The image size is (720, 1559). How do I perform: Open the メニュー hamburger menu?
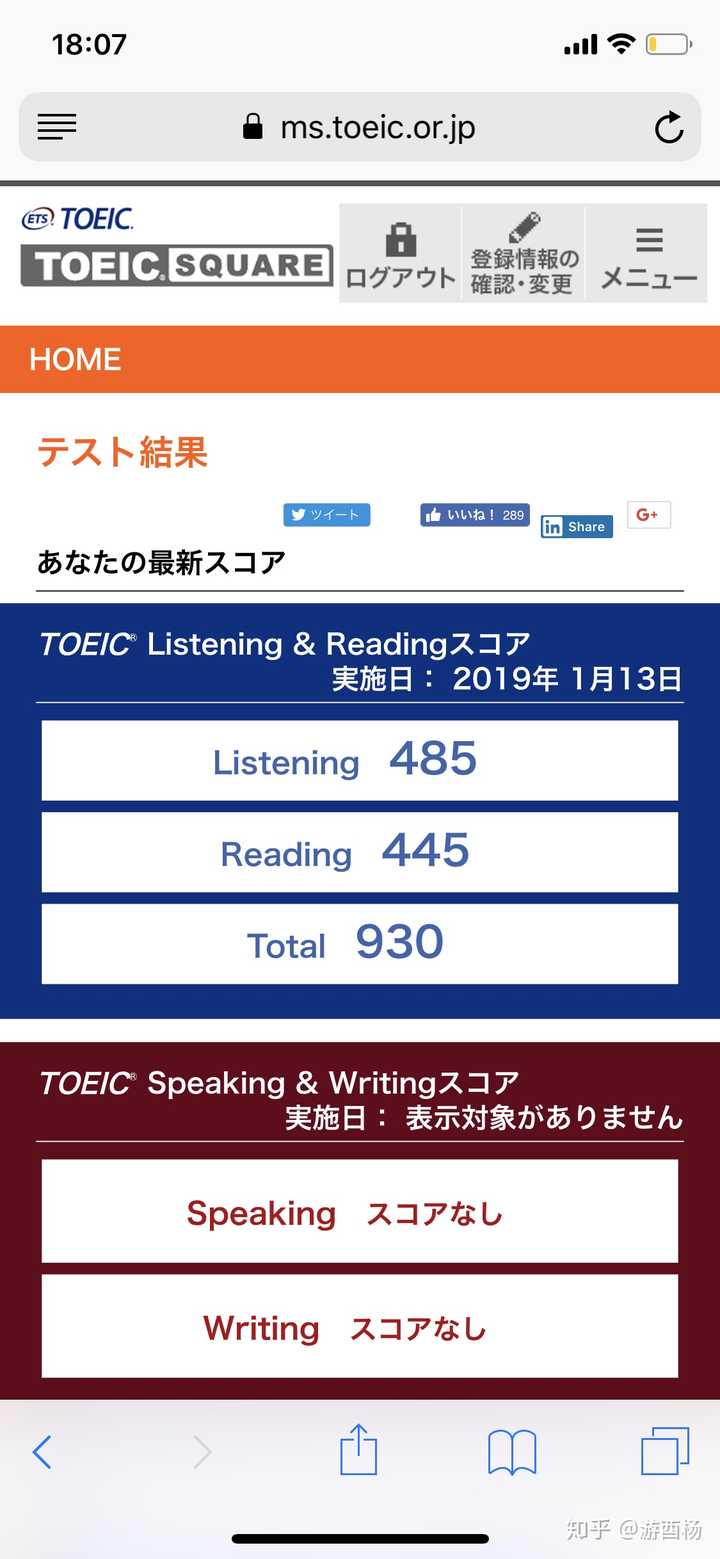click(649, 254)
